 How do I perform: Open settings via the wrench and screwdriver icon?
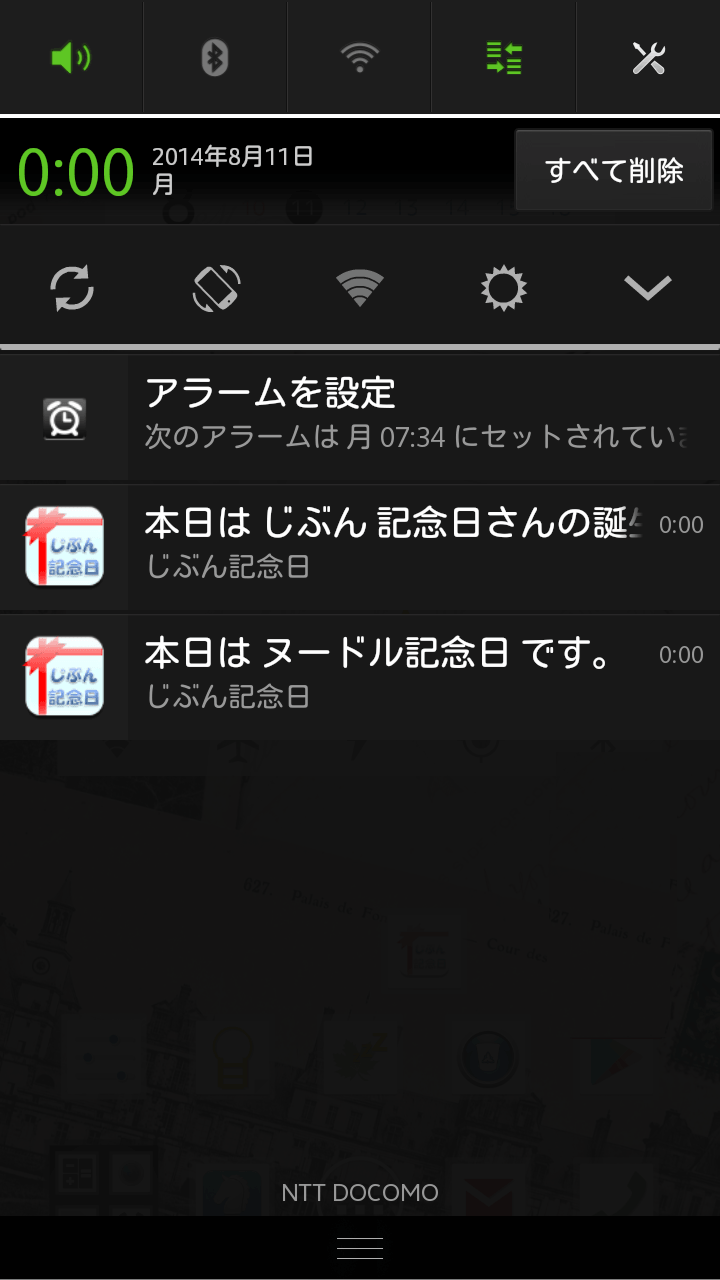[648, 57]
